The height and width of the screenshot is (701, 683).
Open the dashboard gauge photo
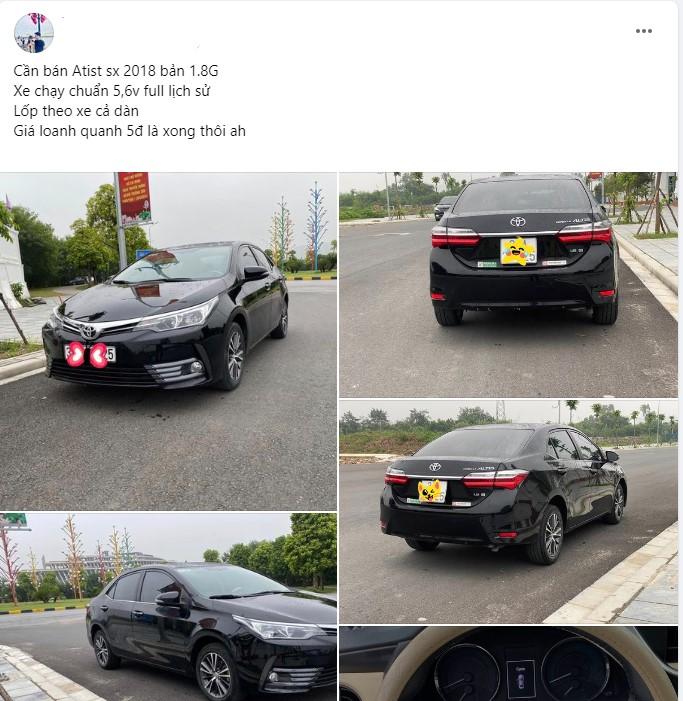[508, 664]
